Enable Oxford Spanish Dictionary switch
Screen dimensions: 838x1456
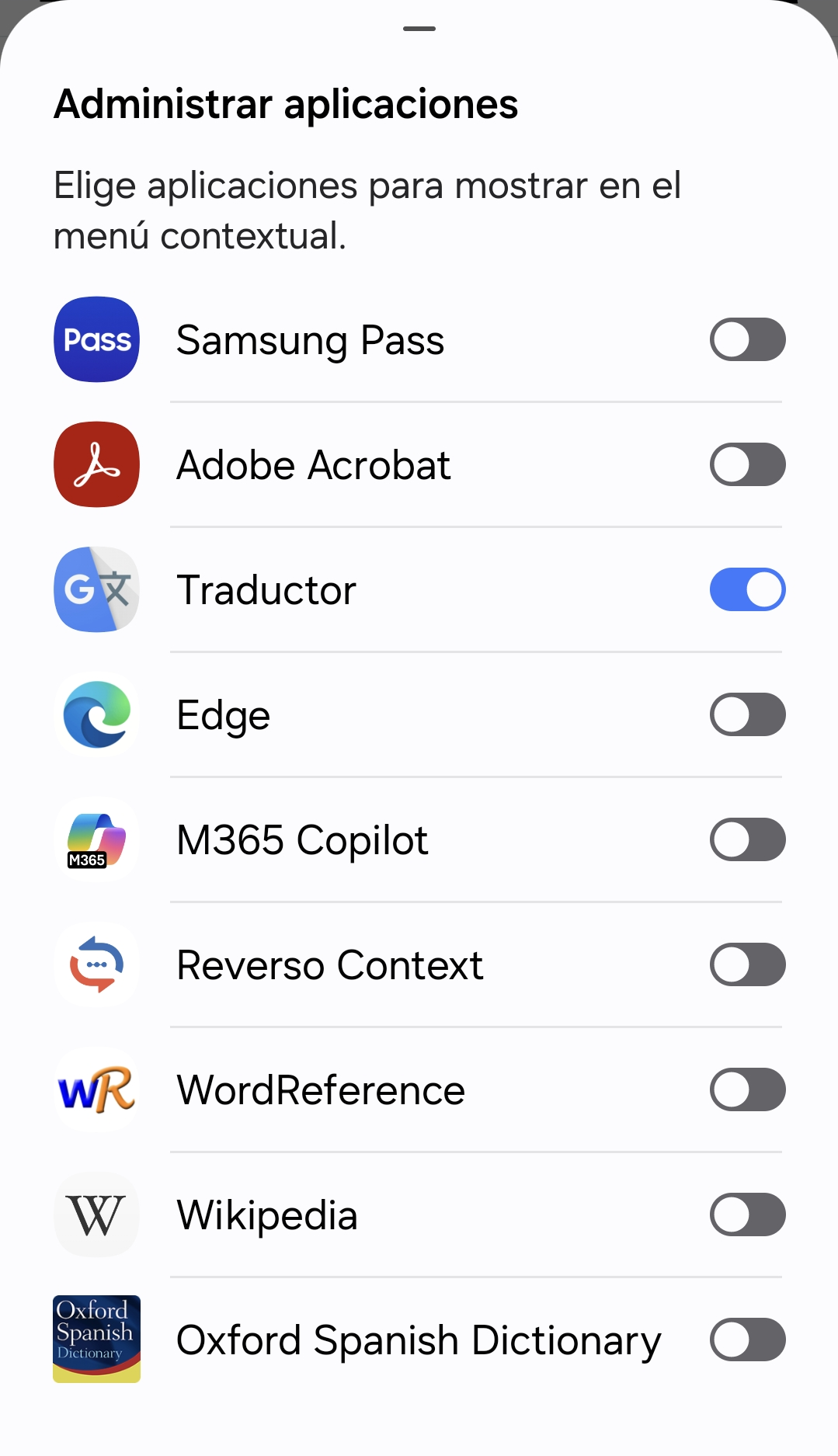[747, 1340]
